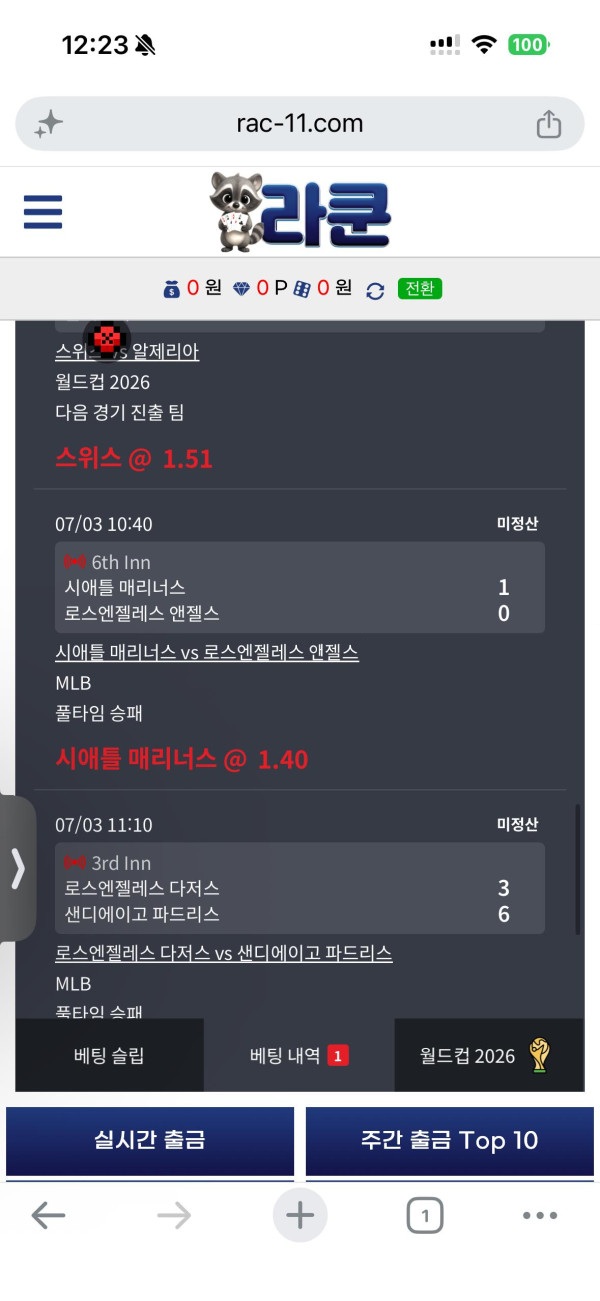Switch to the 베팅 슬립 tab
This screenshot has width=600, height=1301.
tap(109, 1055)
